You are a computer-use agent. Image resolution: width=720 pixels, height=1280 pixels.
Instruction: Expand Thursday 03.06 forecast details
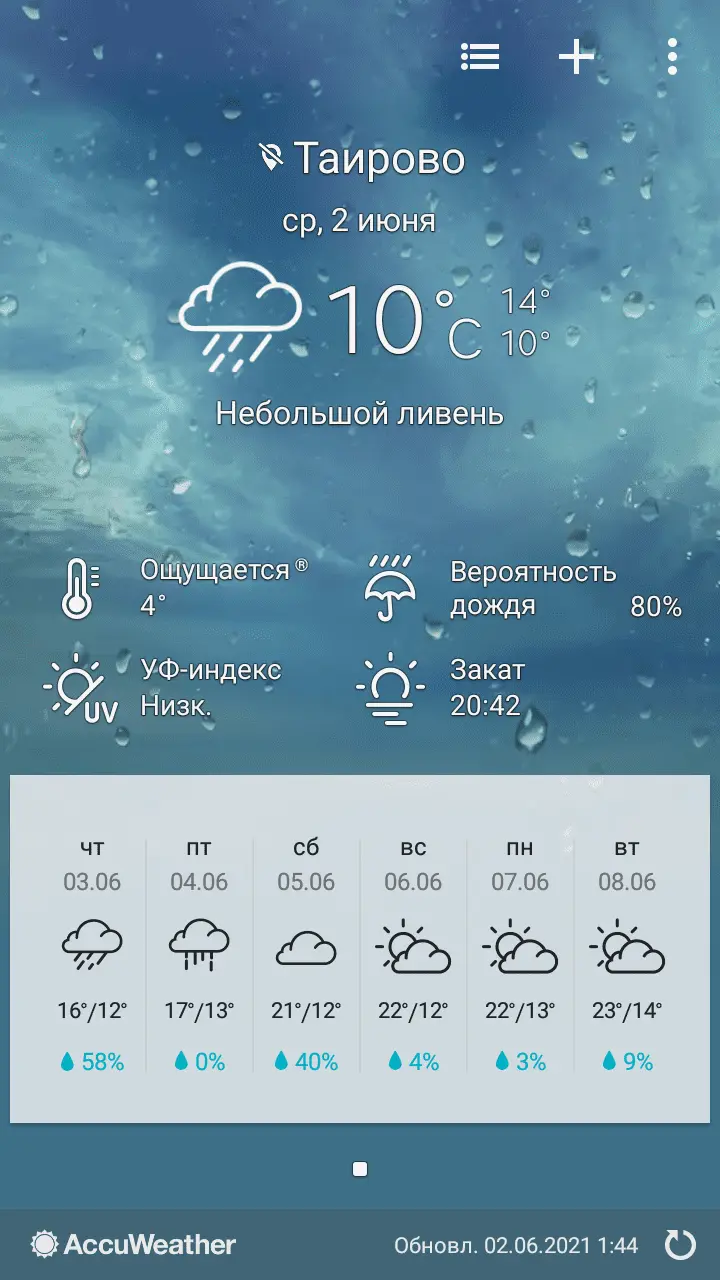click(x=91, y=950)
